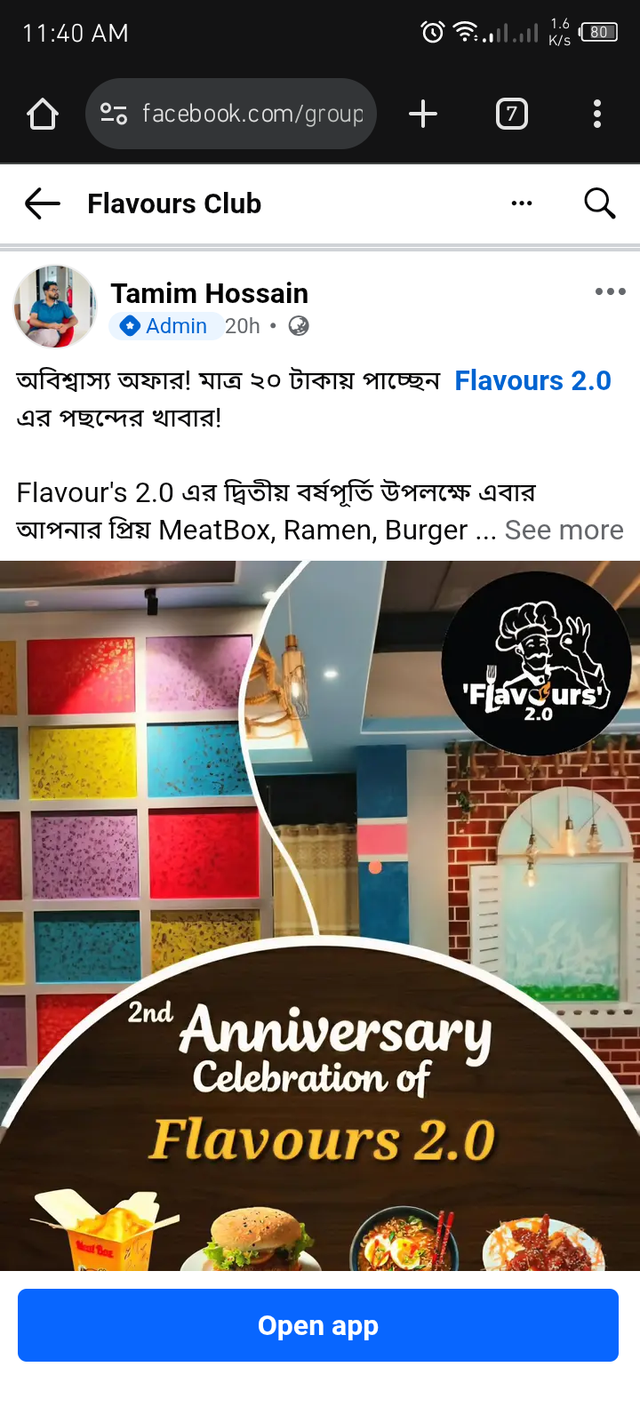Open post options for Tamim Hossain's post

(609, 292)
